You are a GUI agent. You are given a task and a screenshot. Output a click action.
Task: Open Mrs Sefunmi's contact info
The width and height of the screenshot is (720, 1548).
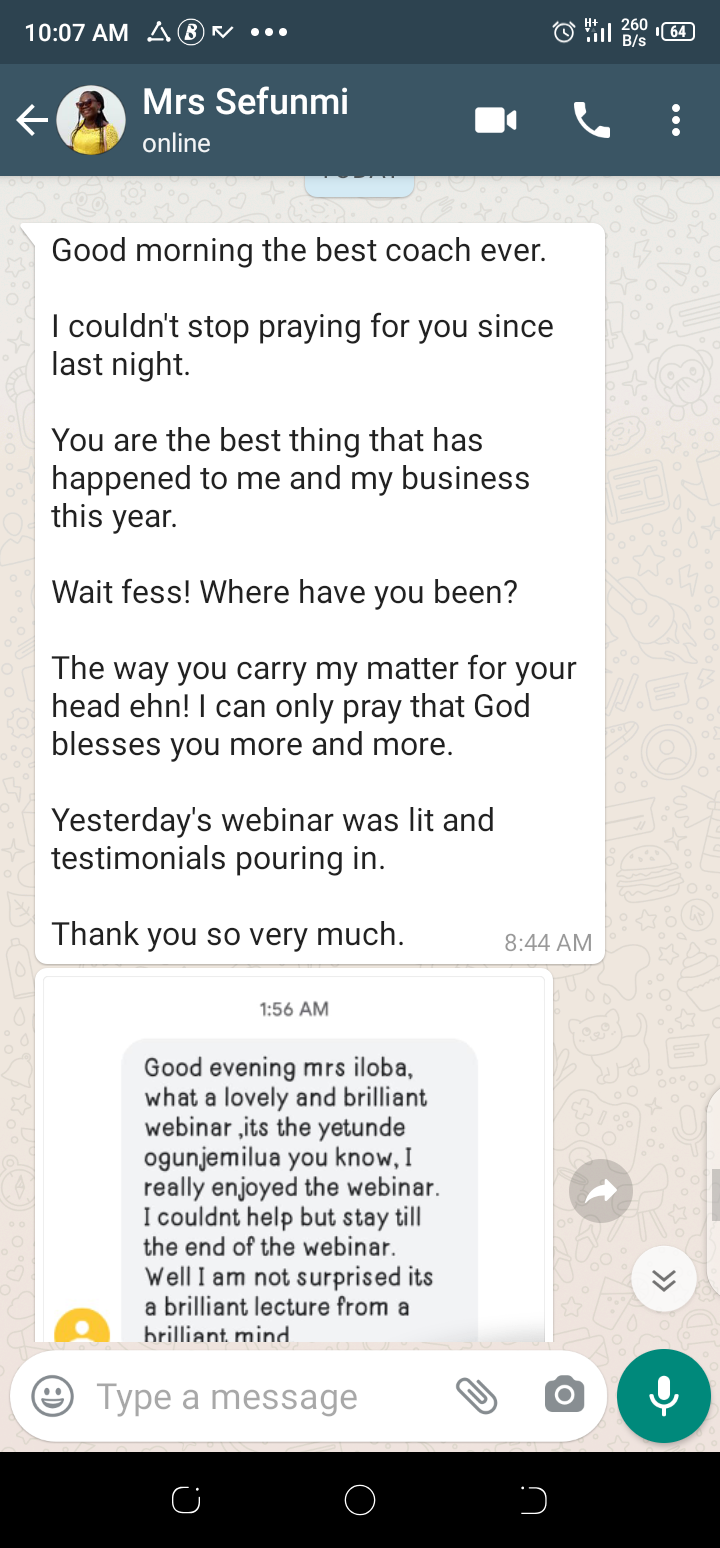245,120
